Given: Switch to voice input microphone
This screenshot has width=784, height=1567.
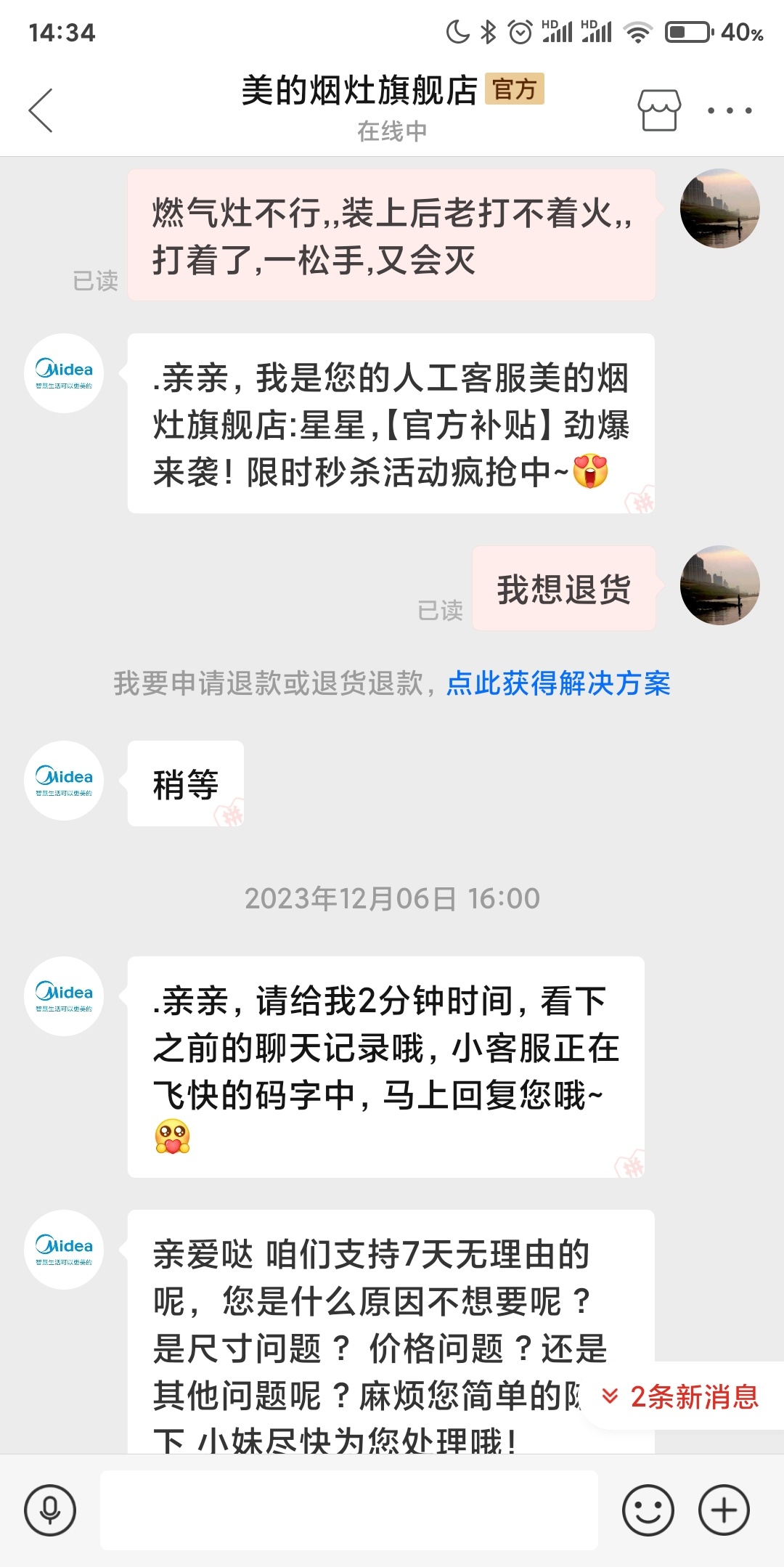Looking at the screenshot, I should click(x=50, y=1510).
